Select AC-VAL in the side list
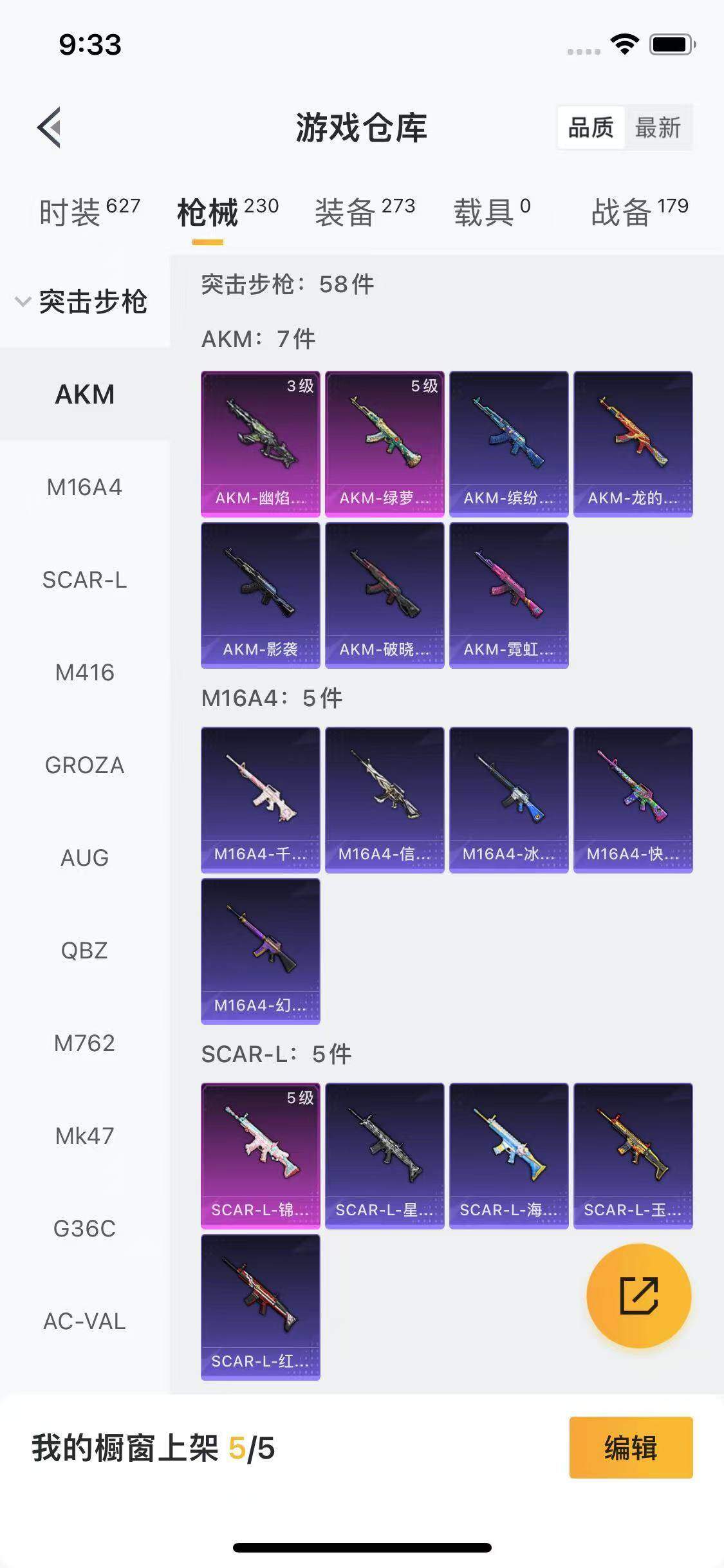Viewport: 724px width, 1568px height. pos(85,1321)
